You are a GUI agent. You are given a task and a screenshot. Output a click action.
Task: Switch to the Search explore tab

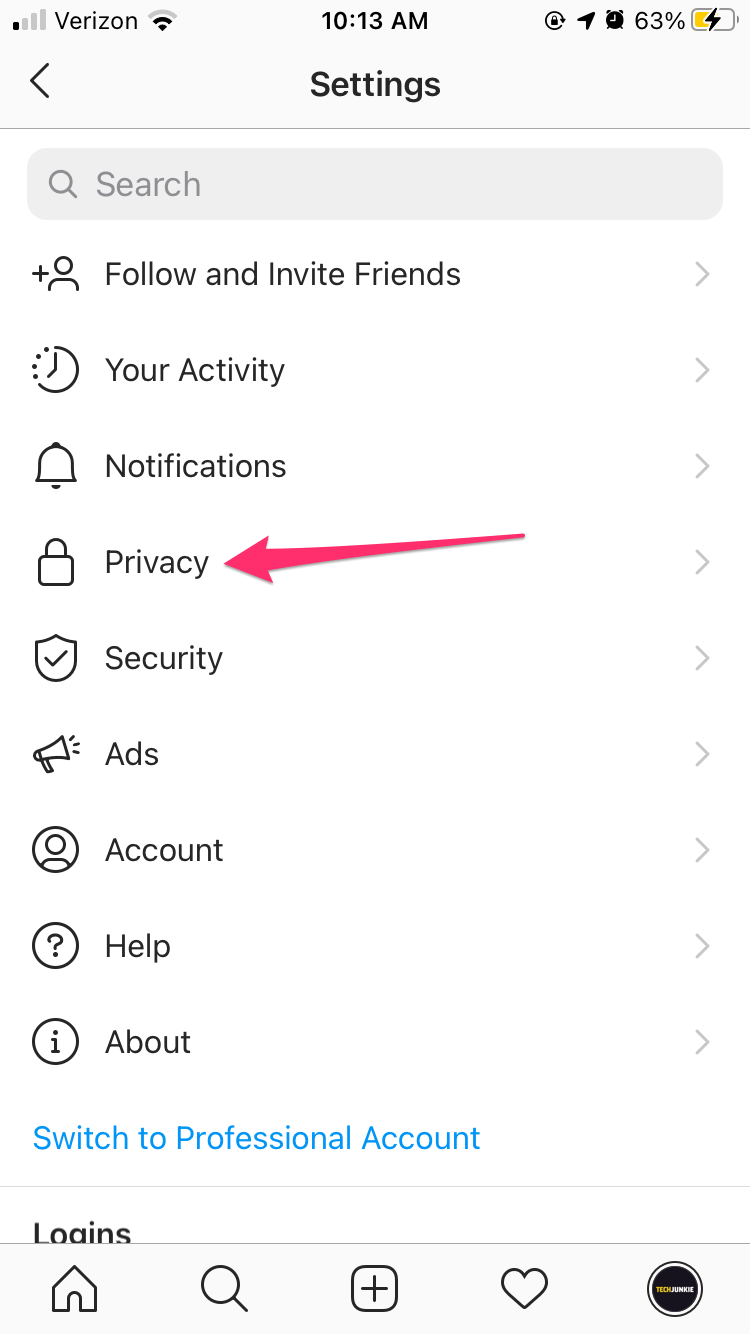pyautogui.click(x=225, y=1288)
